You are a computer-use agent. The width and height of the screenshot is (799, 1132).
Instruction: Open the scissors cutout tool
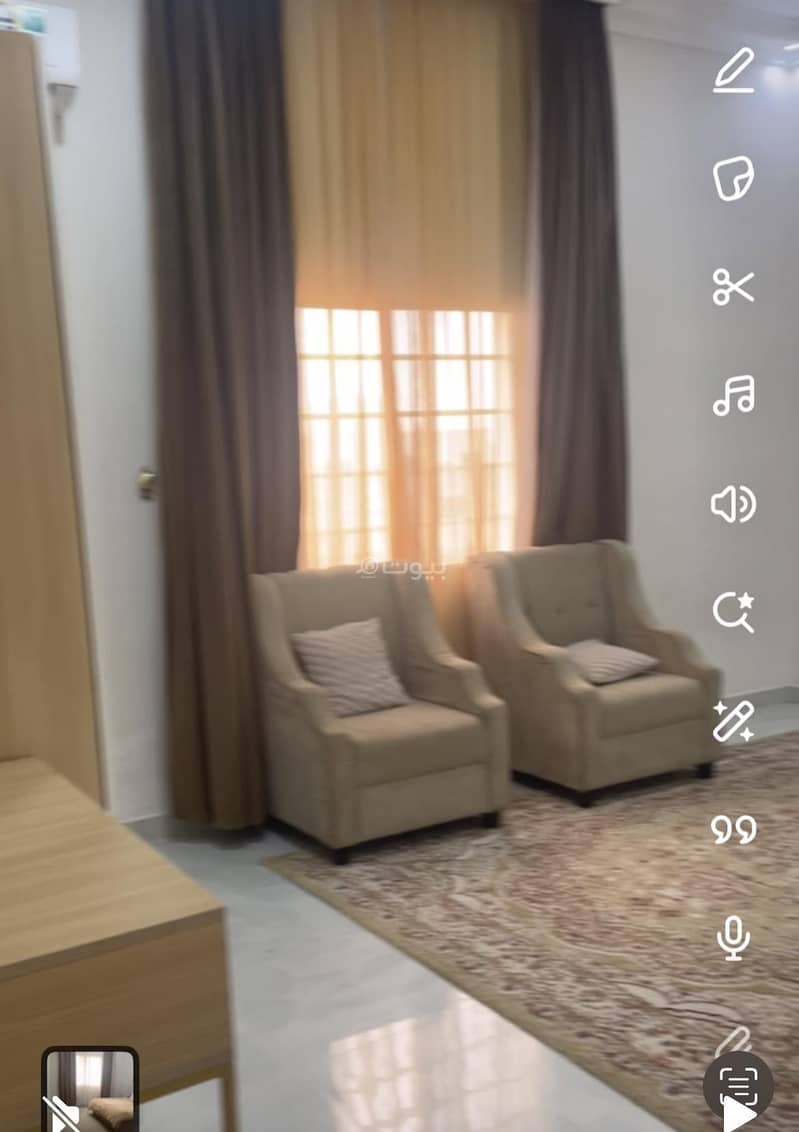[733, 286]
